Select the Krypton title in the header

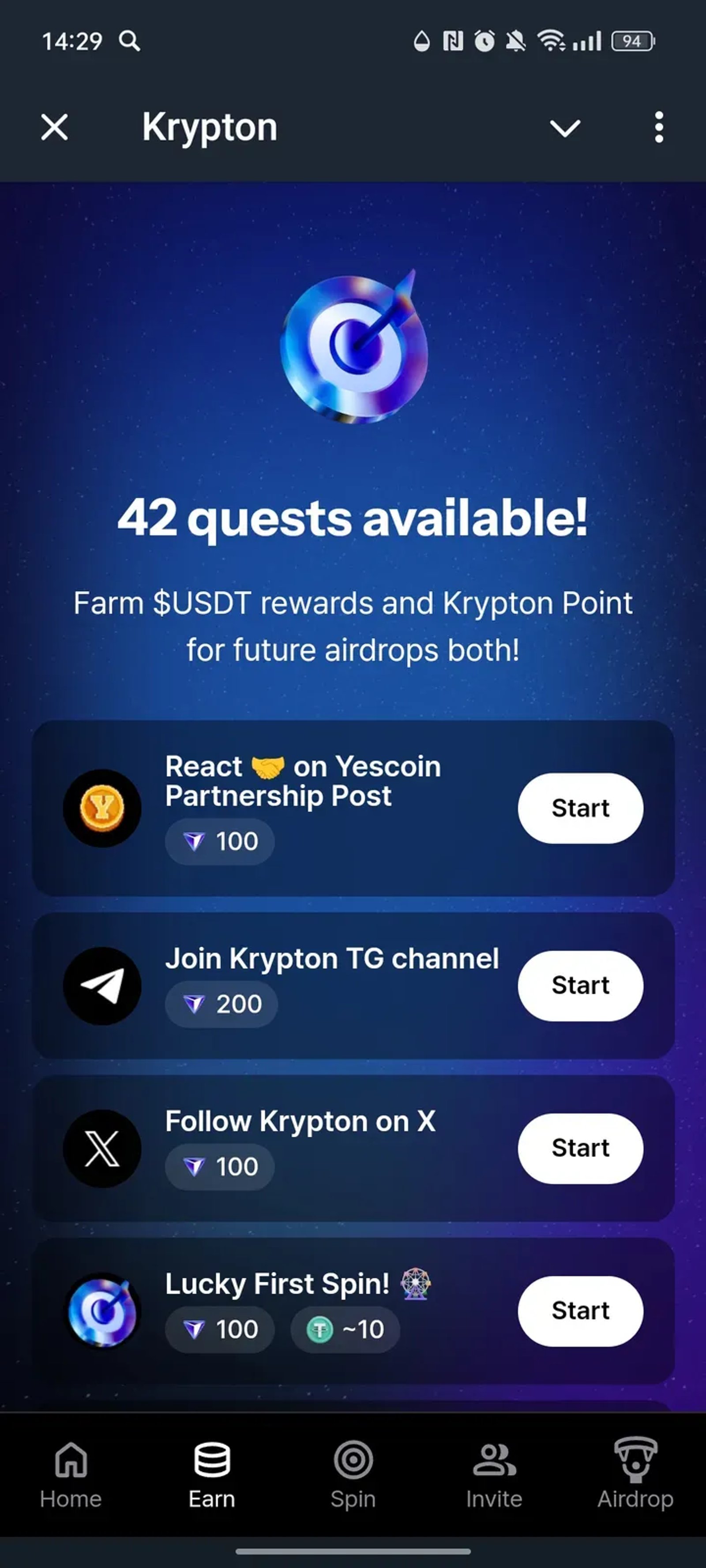pos(209,127)
